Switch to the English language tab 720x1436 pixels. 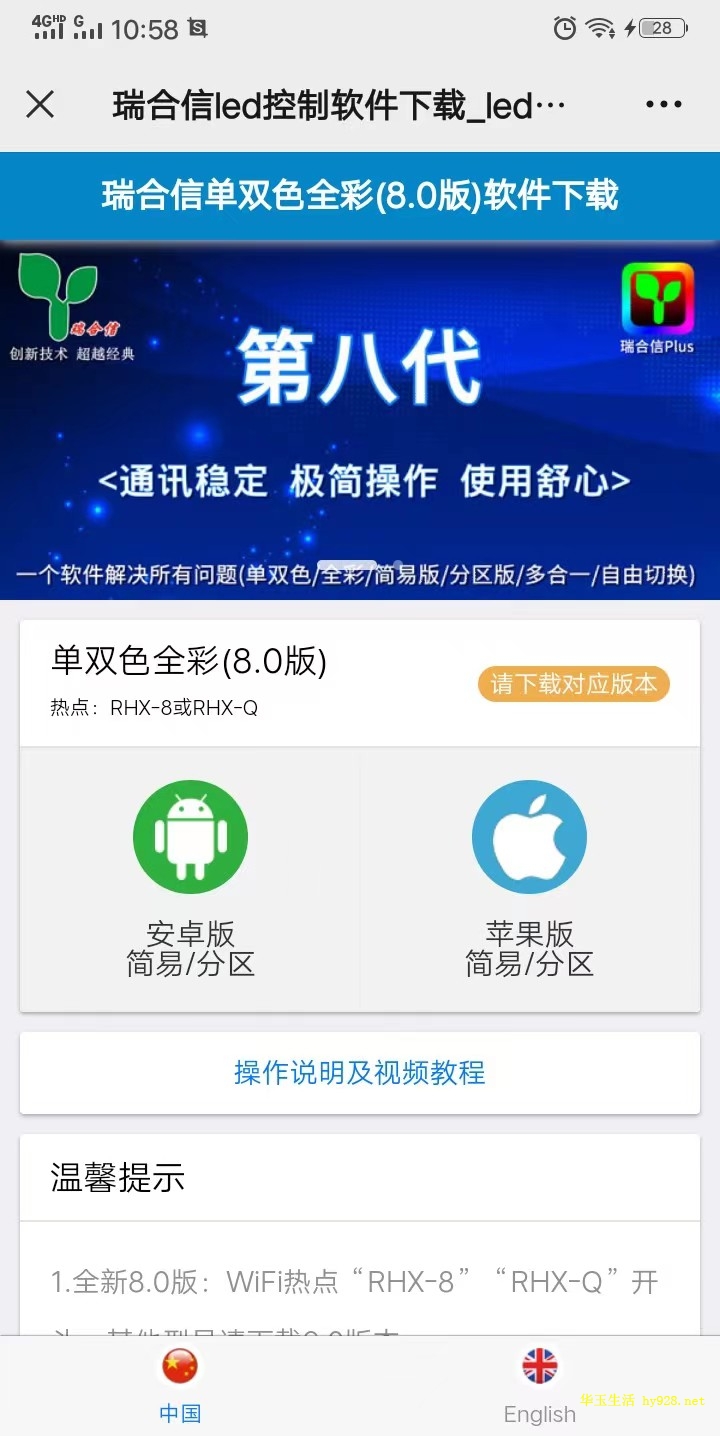pos(539,1385)
